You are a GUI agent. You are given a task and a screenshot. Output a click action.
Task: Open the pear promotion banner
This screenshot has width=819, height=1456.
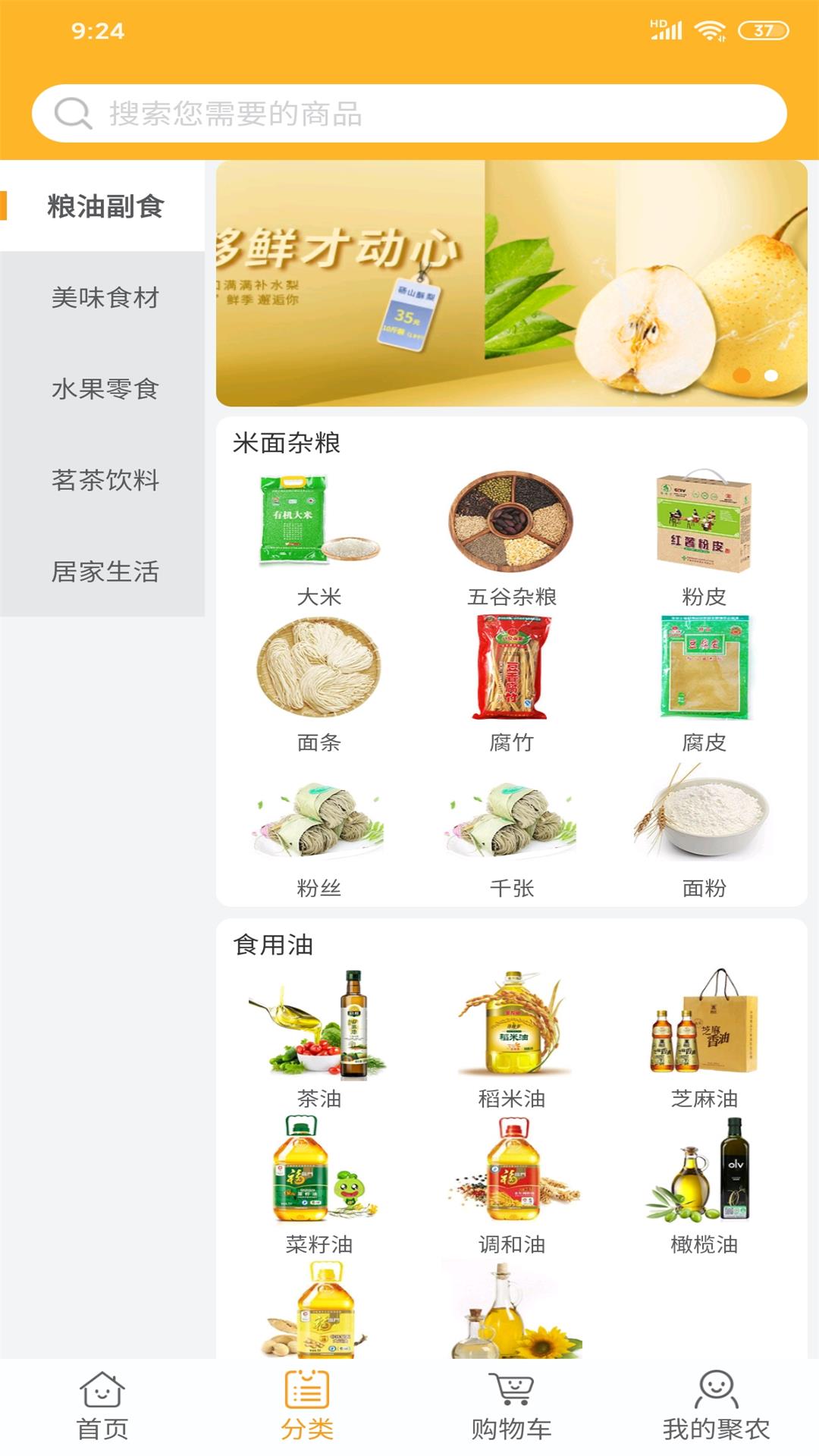511,283
